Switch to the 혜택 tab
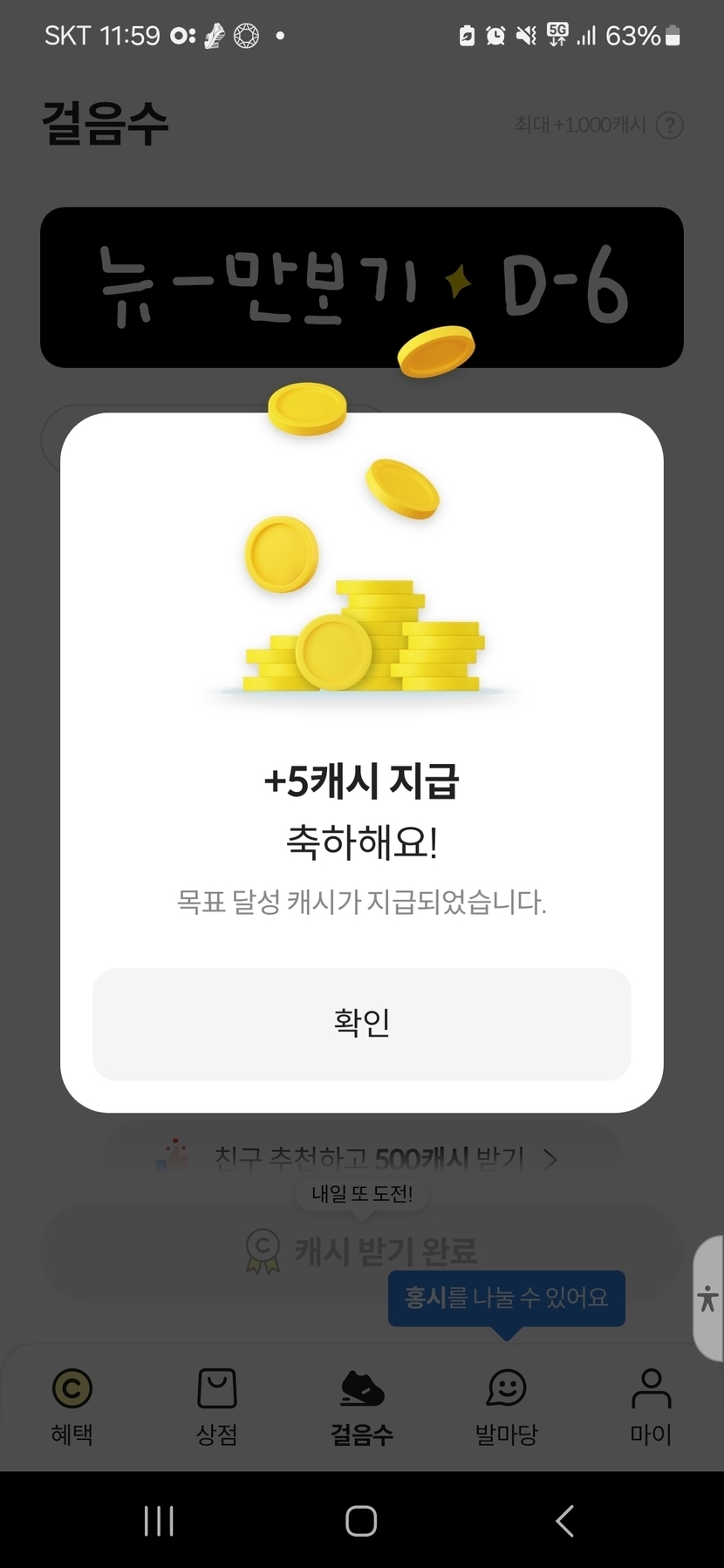The width and height of the screenshot is (724, 1568). click(72, 1406)
